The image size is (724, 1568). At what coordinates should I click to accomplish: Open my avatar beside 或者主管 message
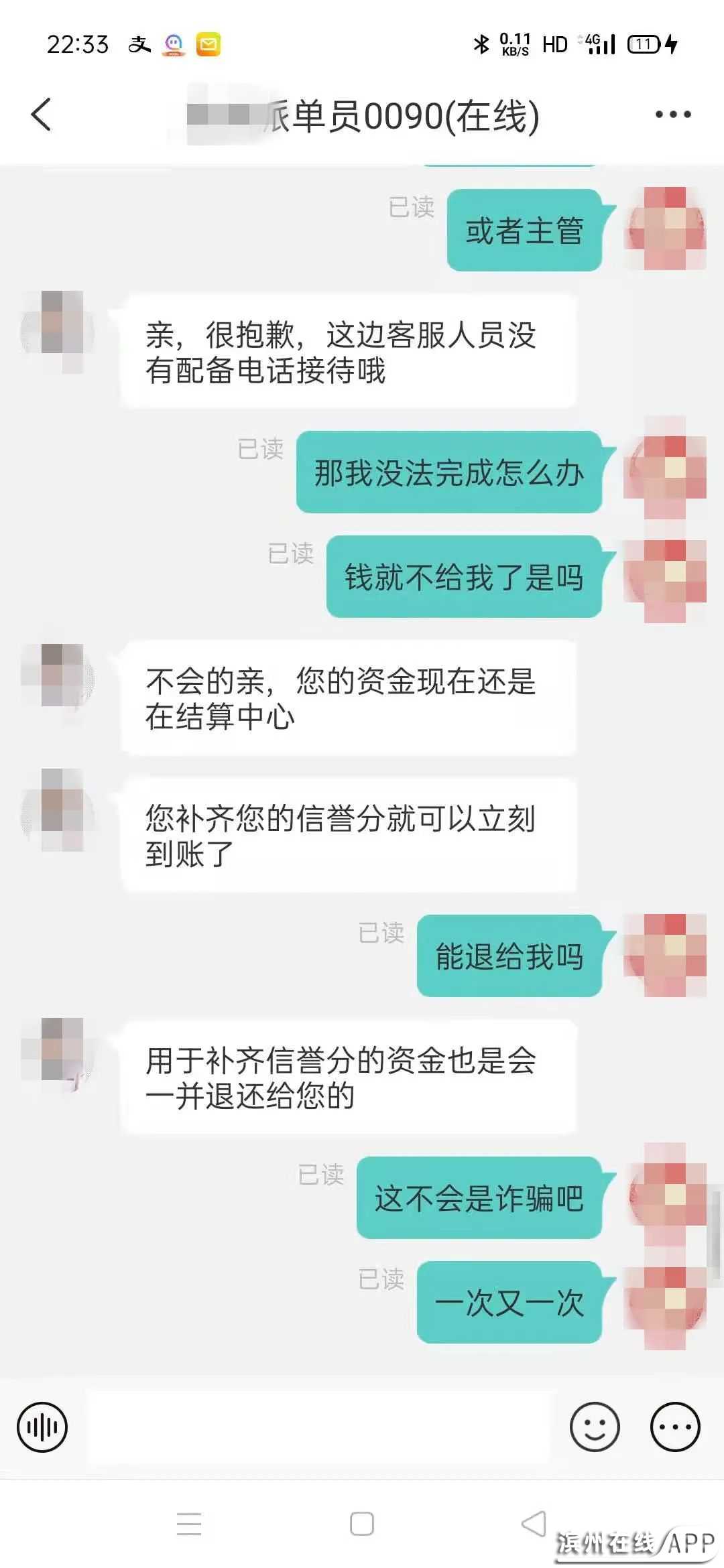tap(664, 228)
